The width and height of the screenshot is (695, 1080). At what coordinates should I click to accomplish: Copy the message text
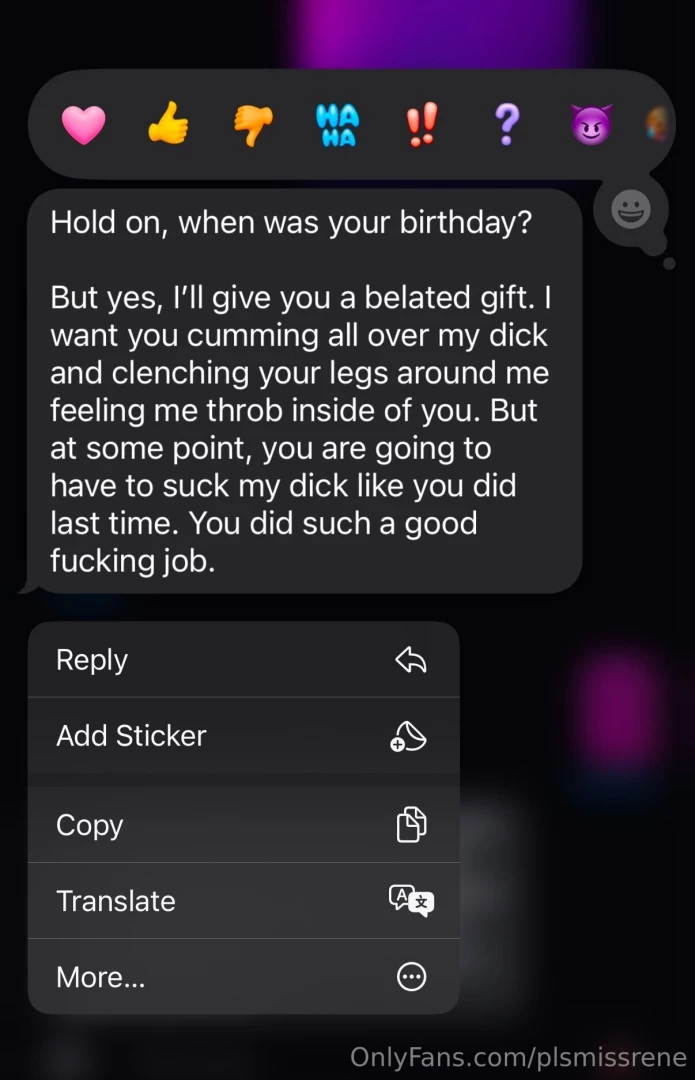[x=243, y=825]
